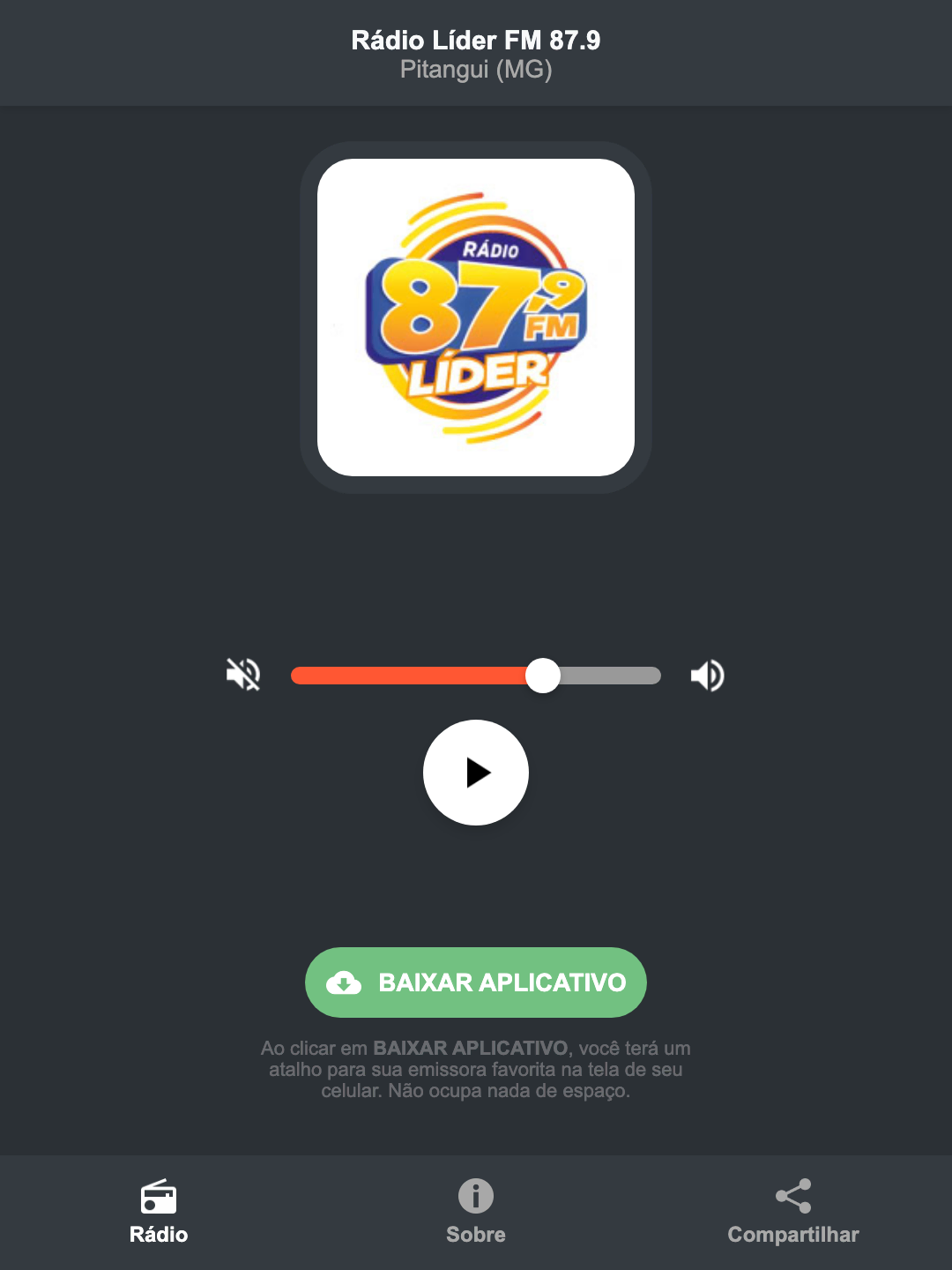The width and height of the screenshot is (952, 1270).
Task: Click the BAIXAR APLICATIVO text in the instructions
Action: click(472, 1049)
